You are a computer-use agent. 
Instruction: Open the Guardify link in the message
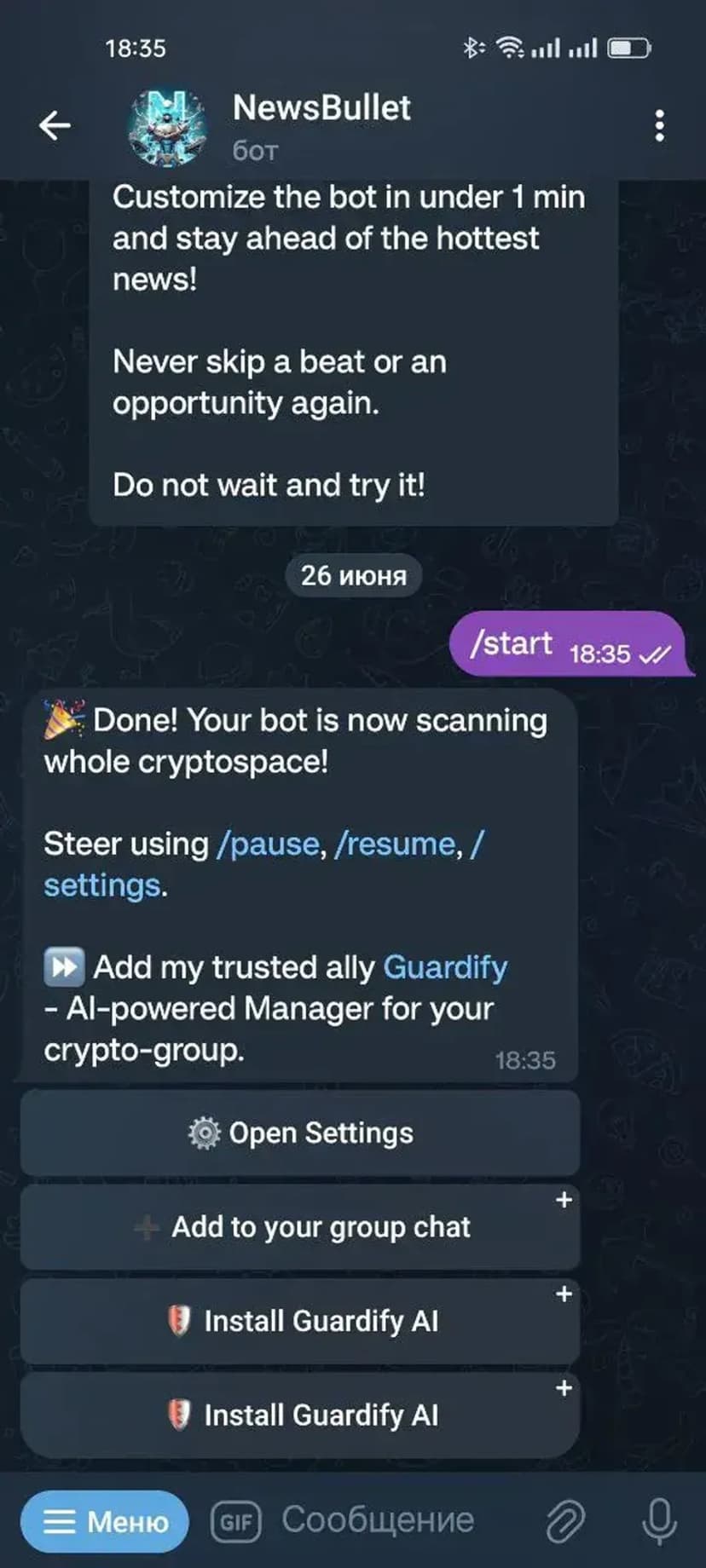click(445, 968)
